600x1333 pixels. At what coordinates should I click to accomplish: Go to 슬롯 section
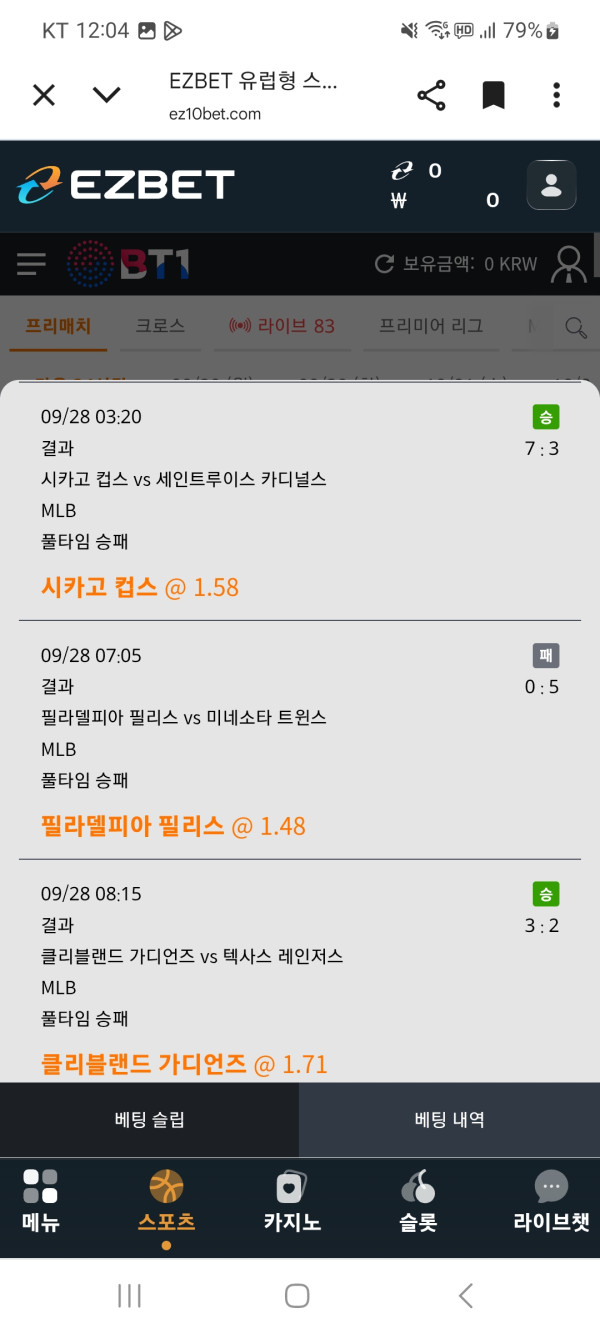(418, 1200)
